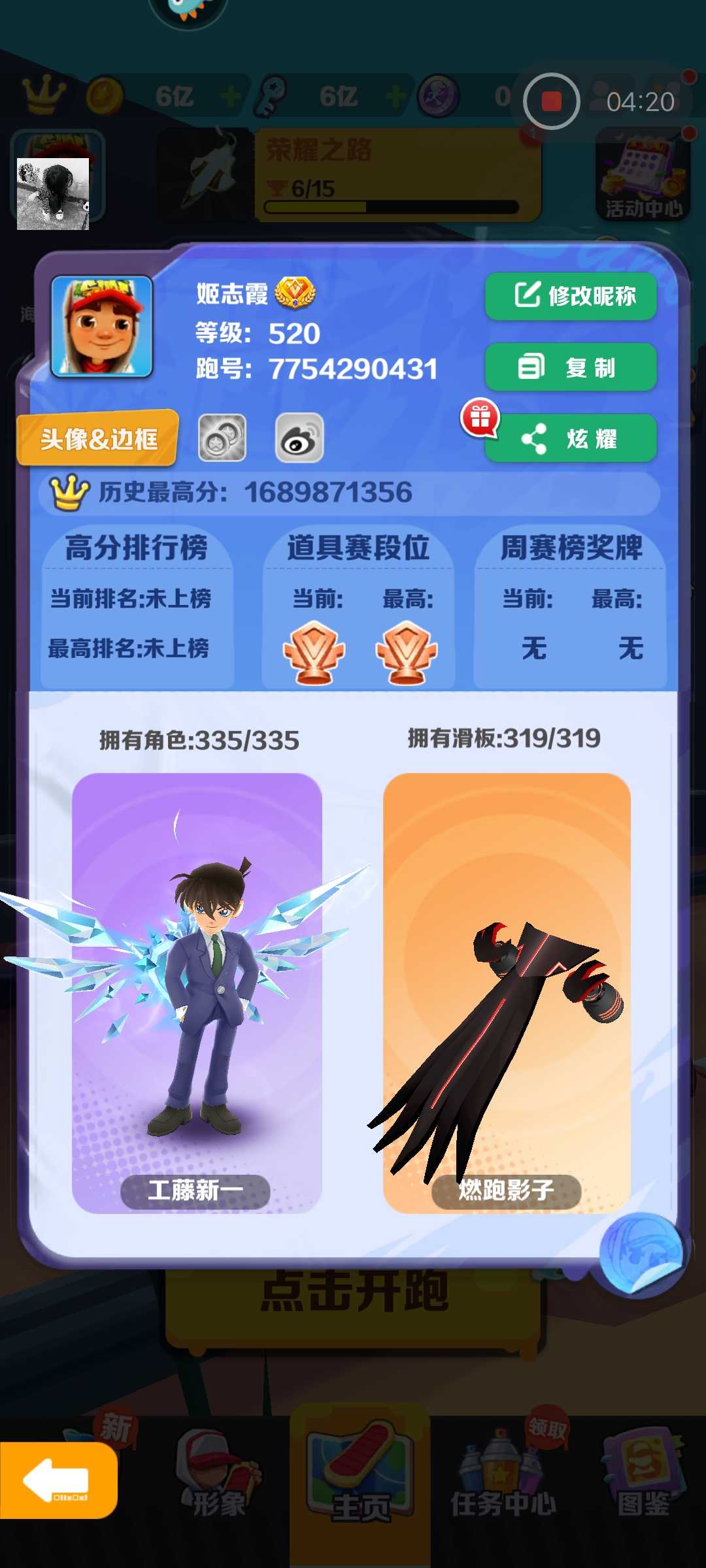Tap the gray coin icon beside Weibo
This screenshot has height=1568, width=706.
pyautogui.click(x=222, y=438)
